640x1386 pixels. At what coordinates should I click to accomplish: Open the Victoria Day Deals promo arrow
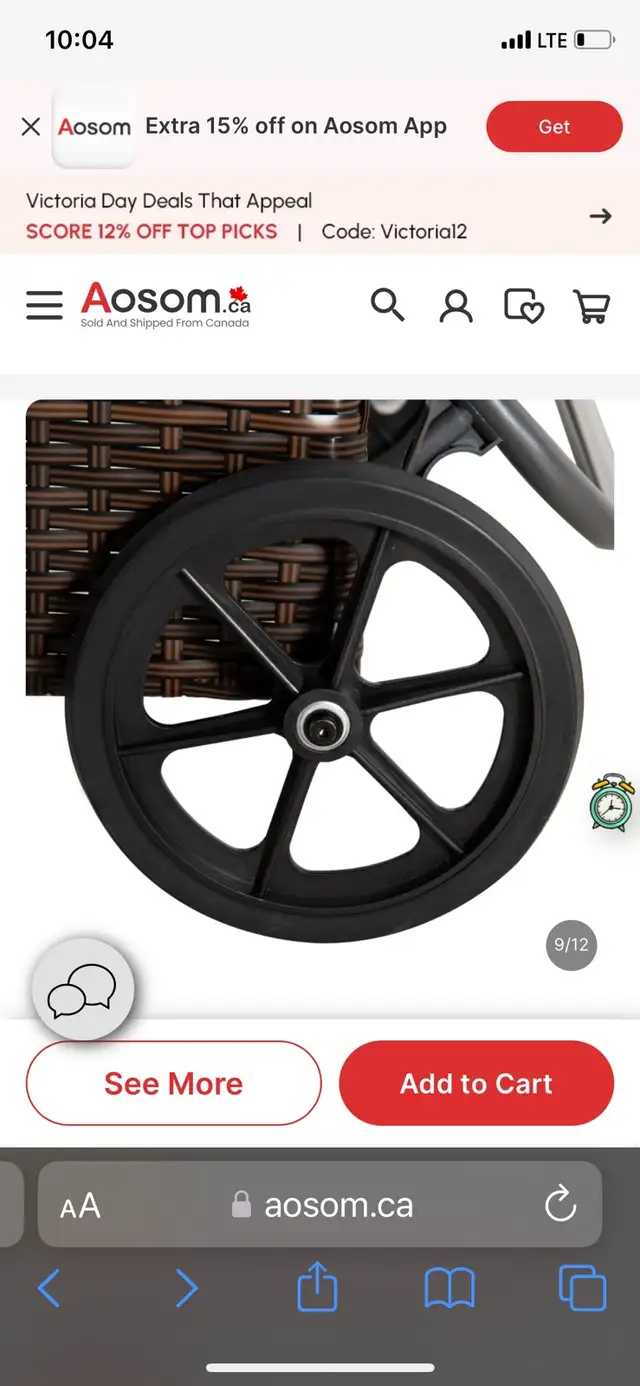pos(600,216)
